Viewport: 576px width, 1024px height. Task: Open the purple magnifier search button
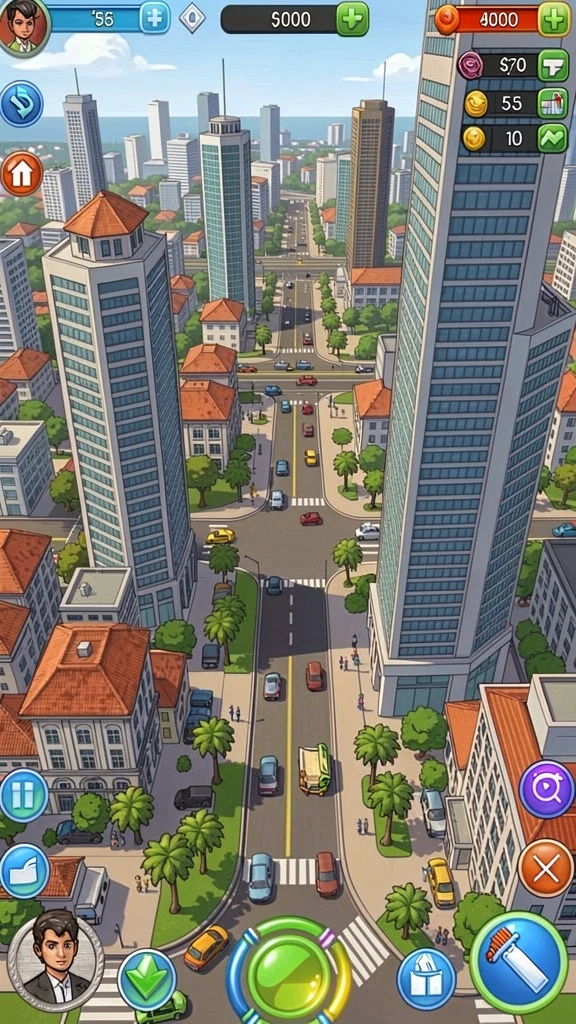coord(547,790)
